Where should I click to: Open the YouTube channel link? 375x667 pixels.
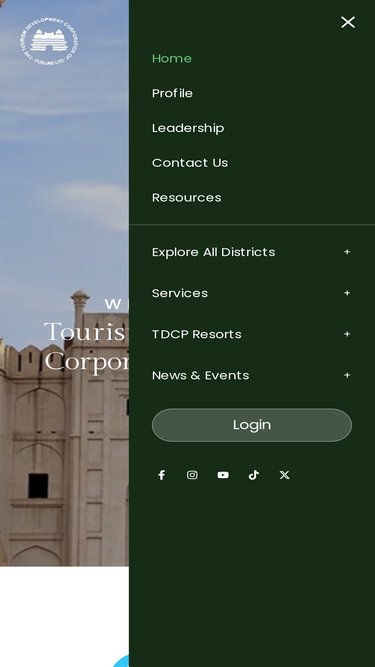223,475
